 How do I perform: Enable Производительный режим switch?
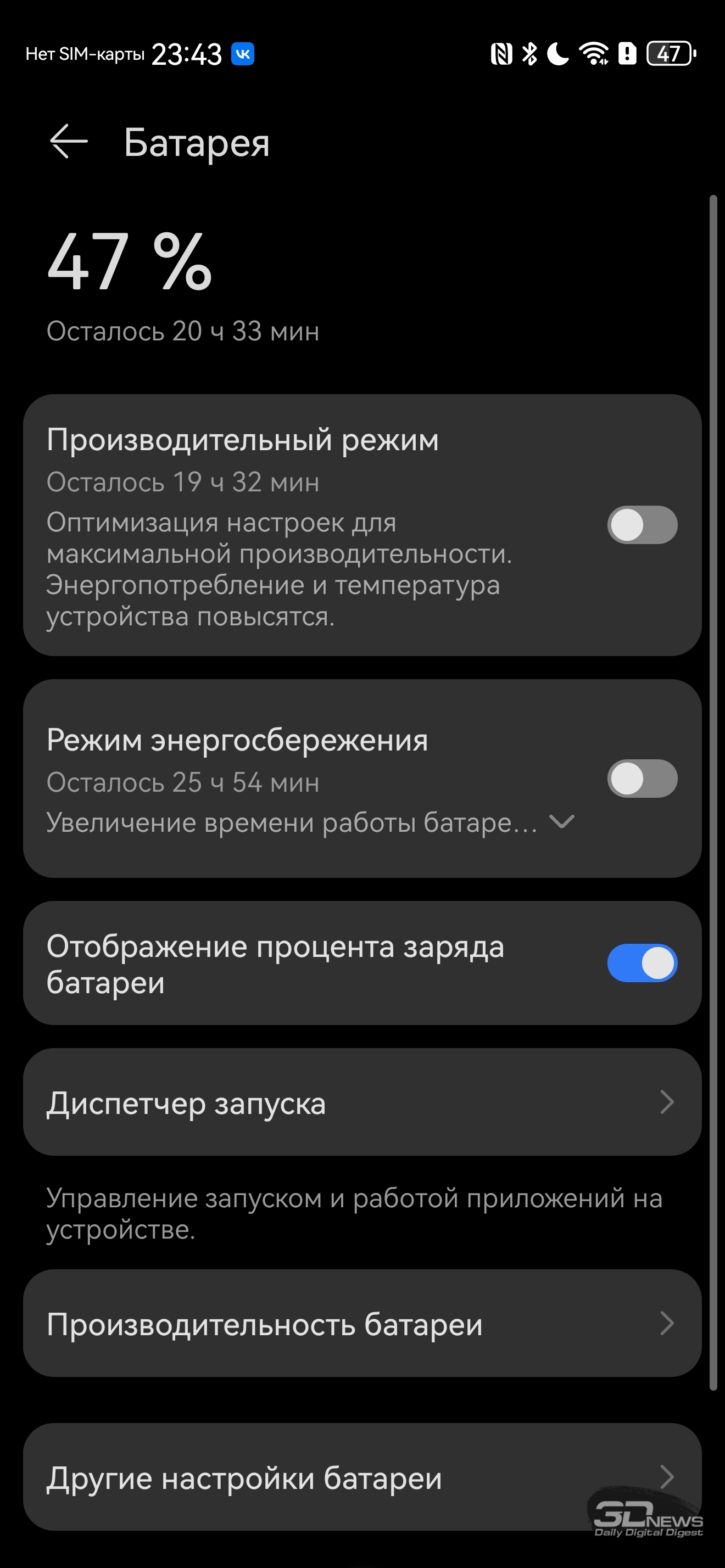point(642,525)
